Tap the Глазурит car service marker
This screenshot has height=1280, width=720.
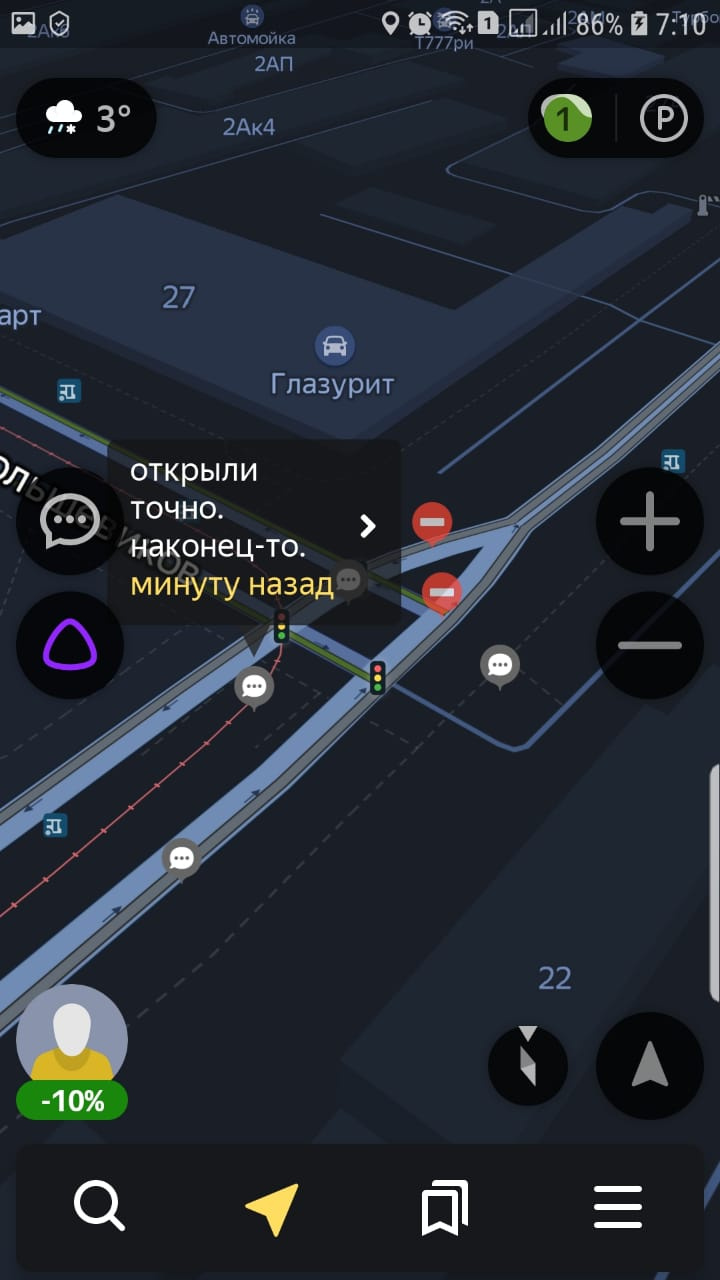click(334, 346)
